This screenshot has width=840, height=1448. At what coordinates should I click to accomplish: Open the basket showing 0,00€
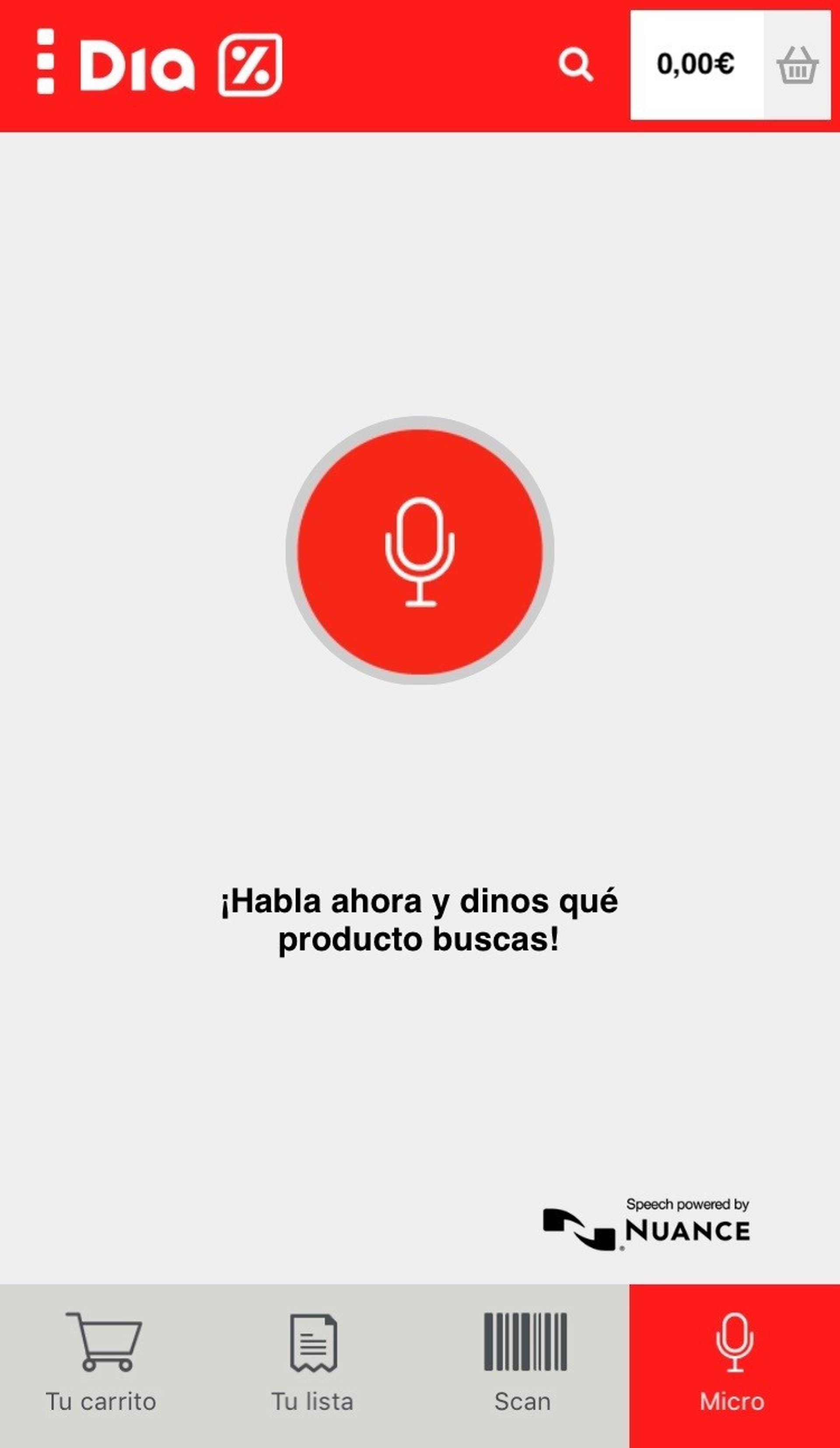pyautogui.click(x=730, y=64)
